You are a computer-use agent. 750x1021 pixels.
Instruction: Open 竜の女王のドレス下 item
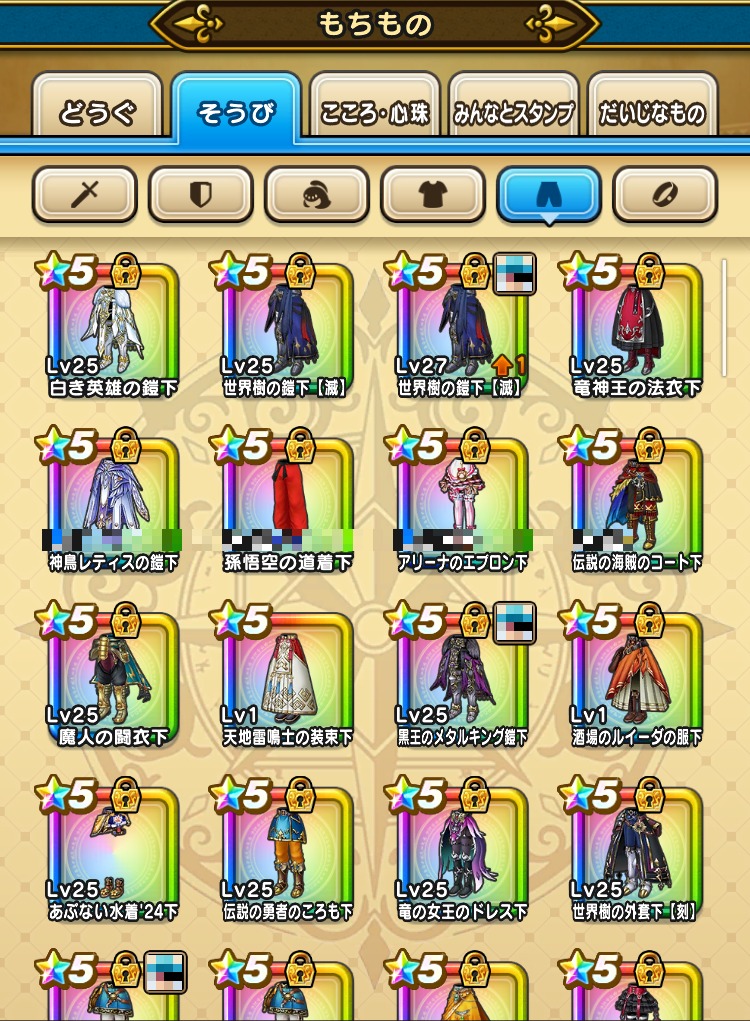point(462,854)
